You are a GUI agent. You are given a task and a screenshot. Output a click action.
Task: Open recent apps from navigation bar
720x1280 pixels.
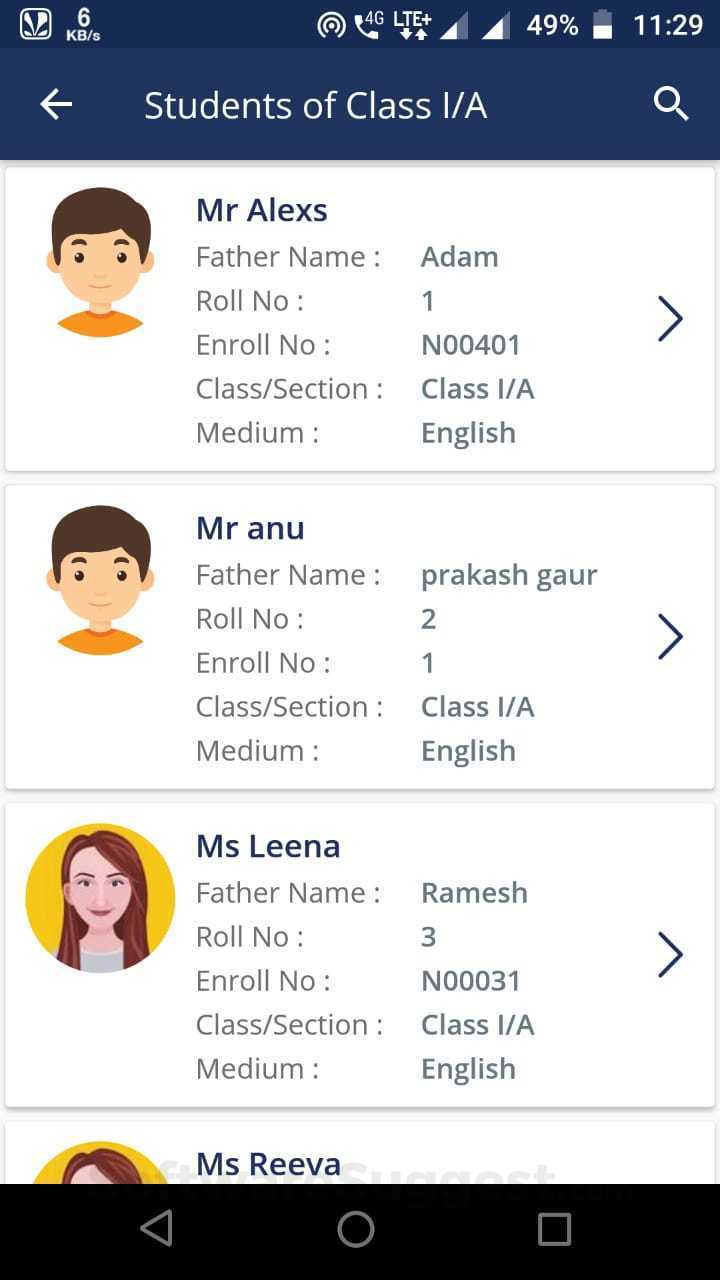coord(554,1229)
